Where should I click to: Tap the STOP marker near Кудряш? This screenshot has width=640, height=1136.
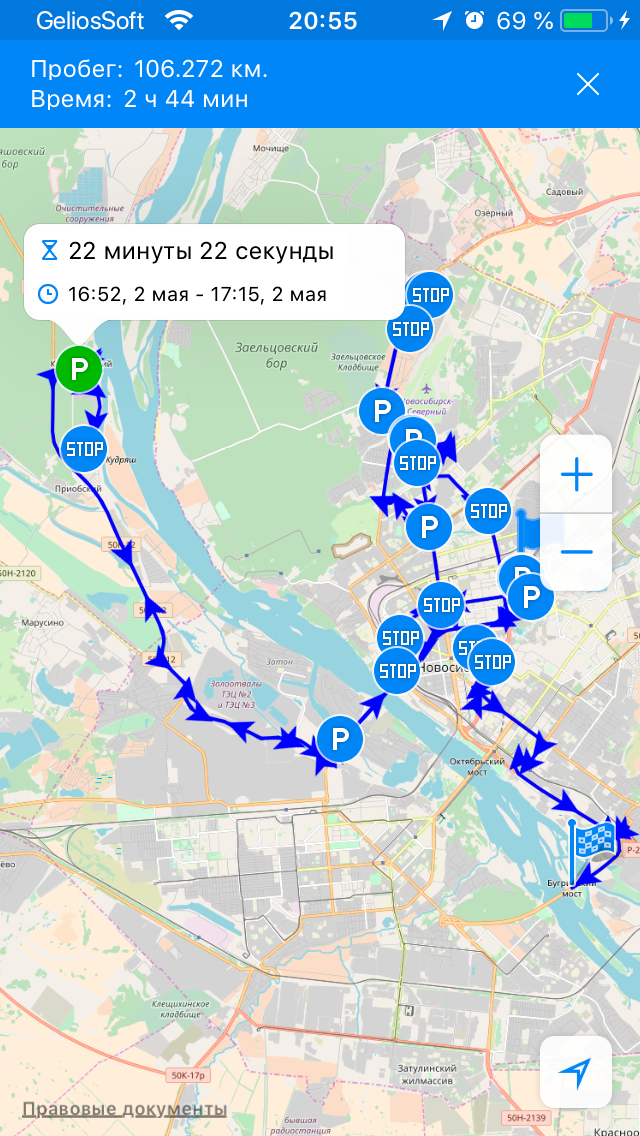[x=84, y=449]
